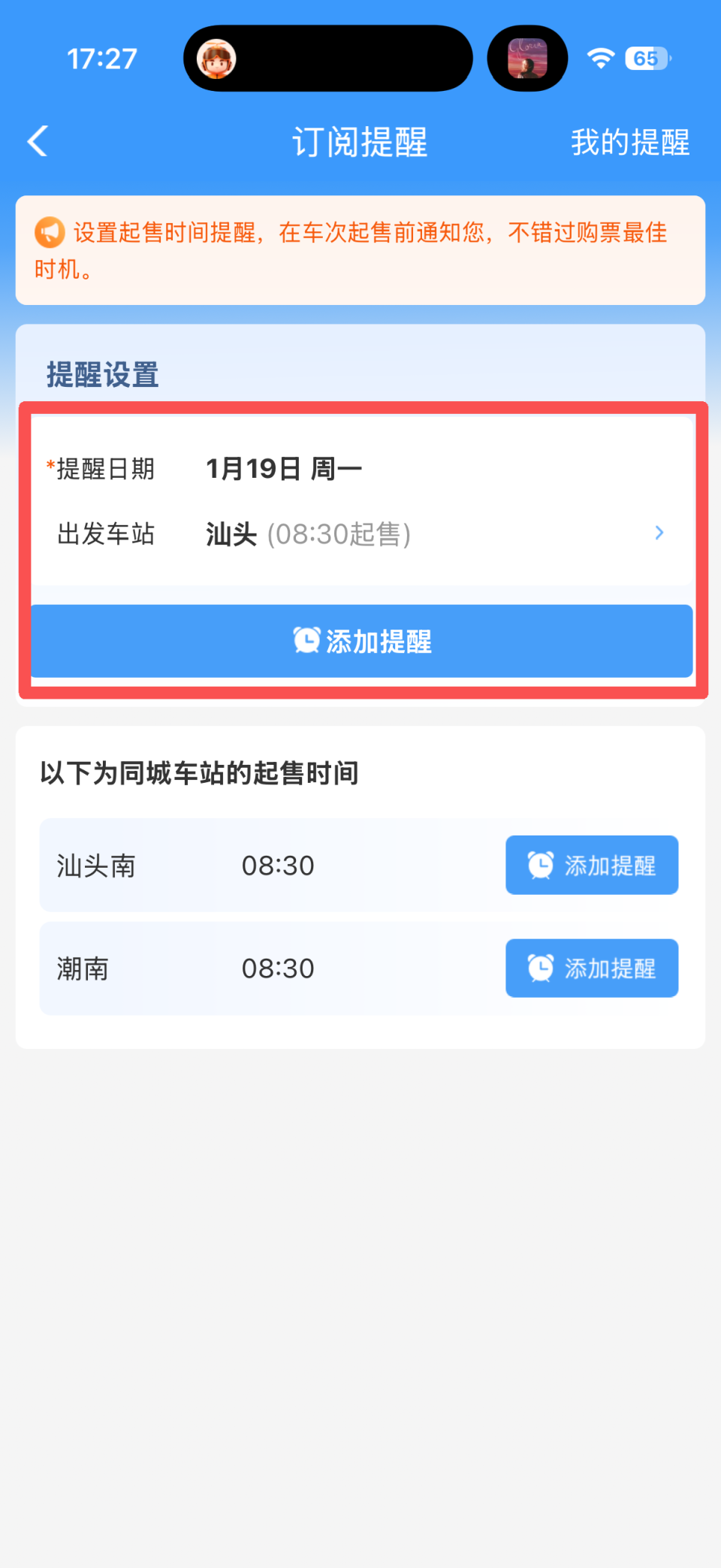Add a reminder for 潮南 station
Viewport: 721px width, 1568px height.
coord(592,968)
